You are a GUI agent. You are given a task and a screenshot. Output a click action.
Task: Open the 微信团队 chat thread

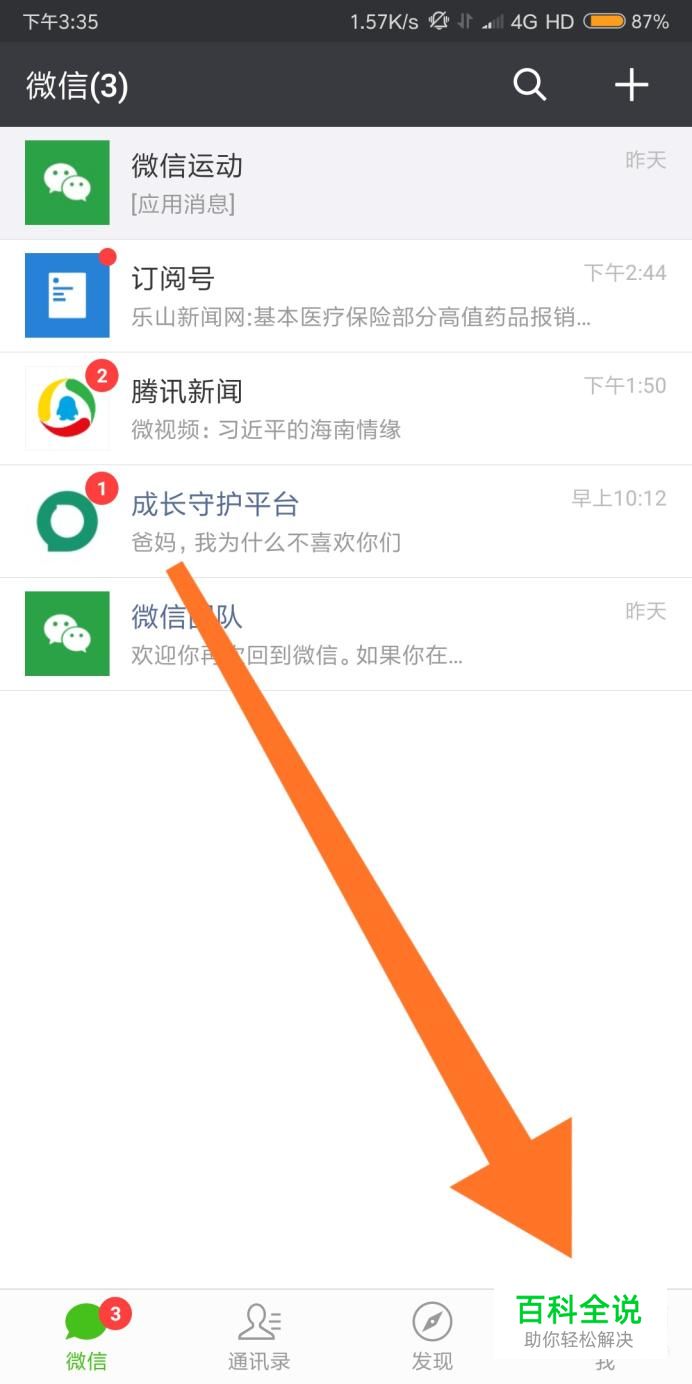click(x=346, y=634)
